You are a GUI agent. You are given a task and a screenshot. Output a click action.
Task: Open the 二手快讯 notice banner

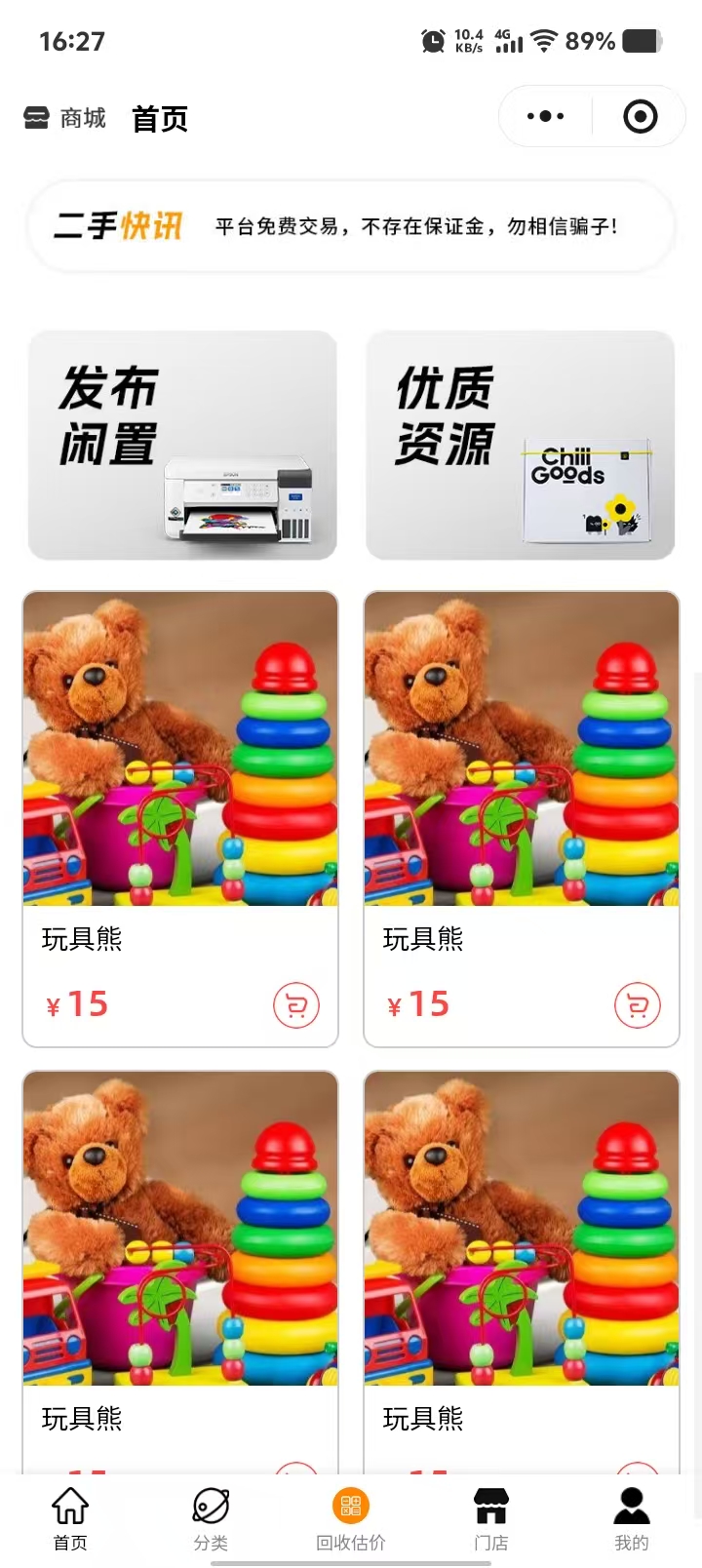click(x=351, y=226)
